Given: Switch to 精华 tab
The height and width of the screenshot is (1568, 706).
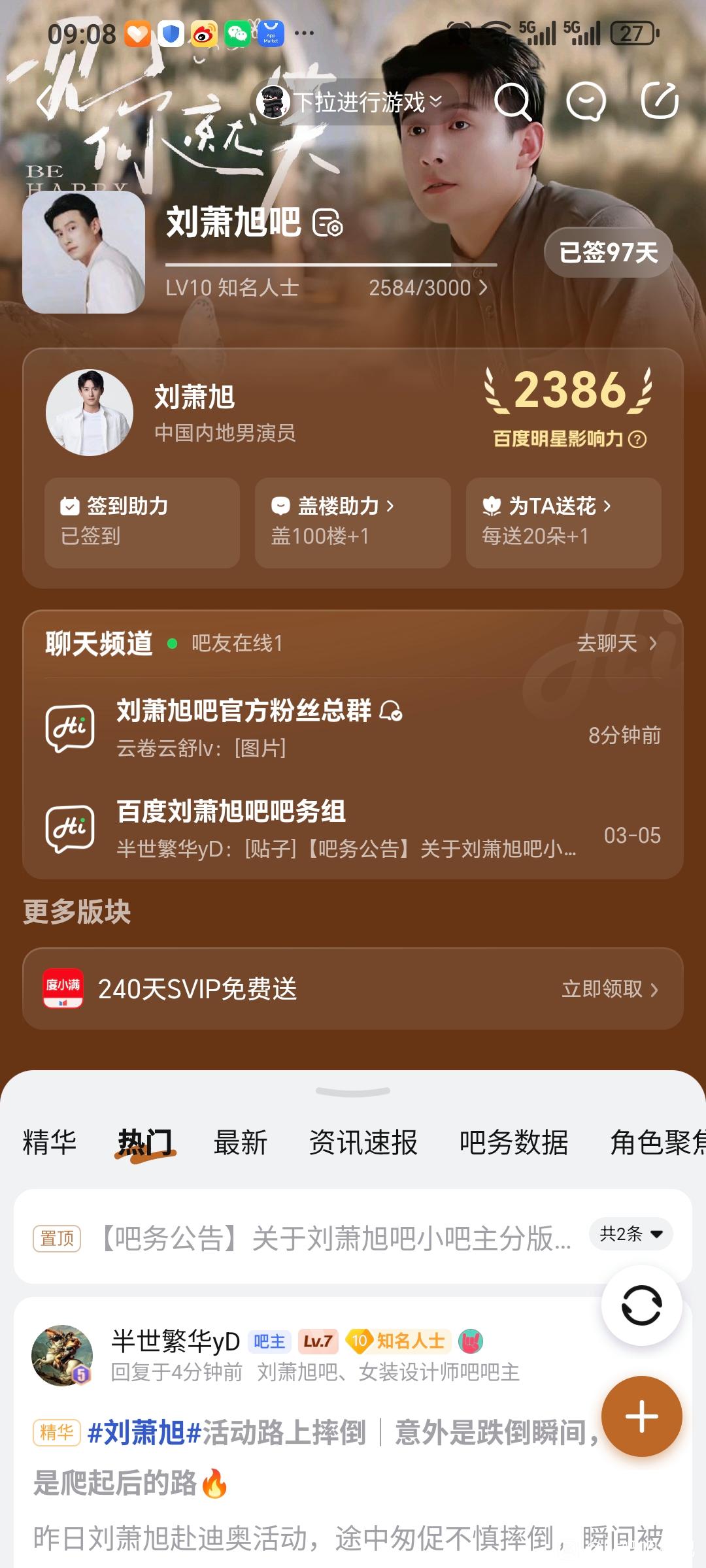Looking at the screenshot, I should point(50,1143).
